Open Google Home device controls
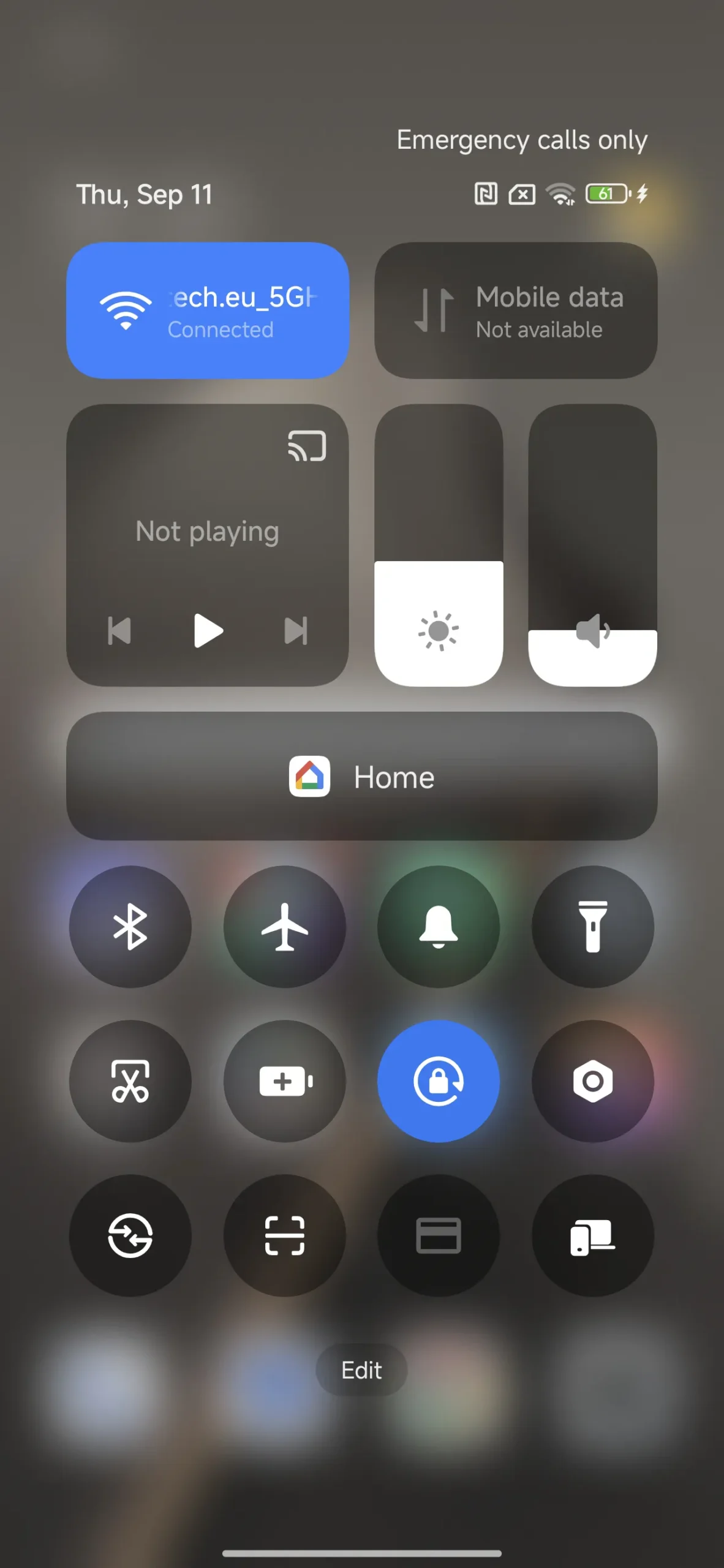 361,776
